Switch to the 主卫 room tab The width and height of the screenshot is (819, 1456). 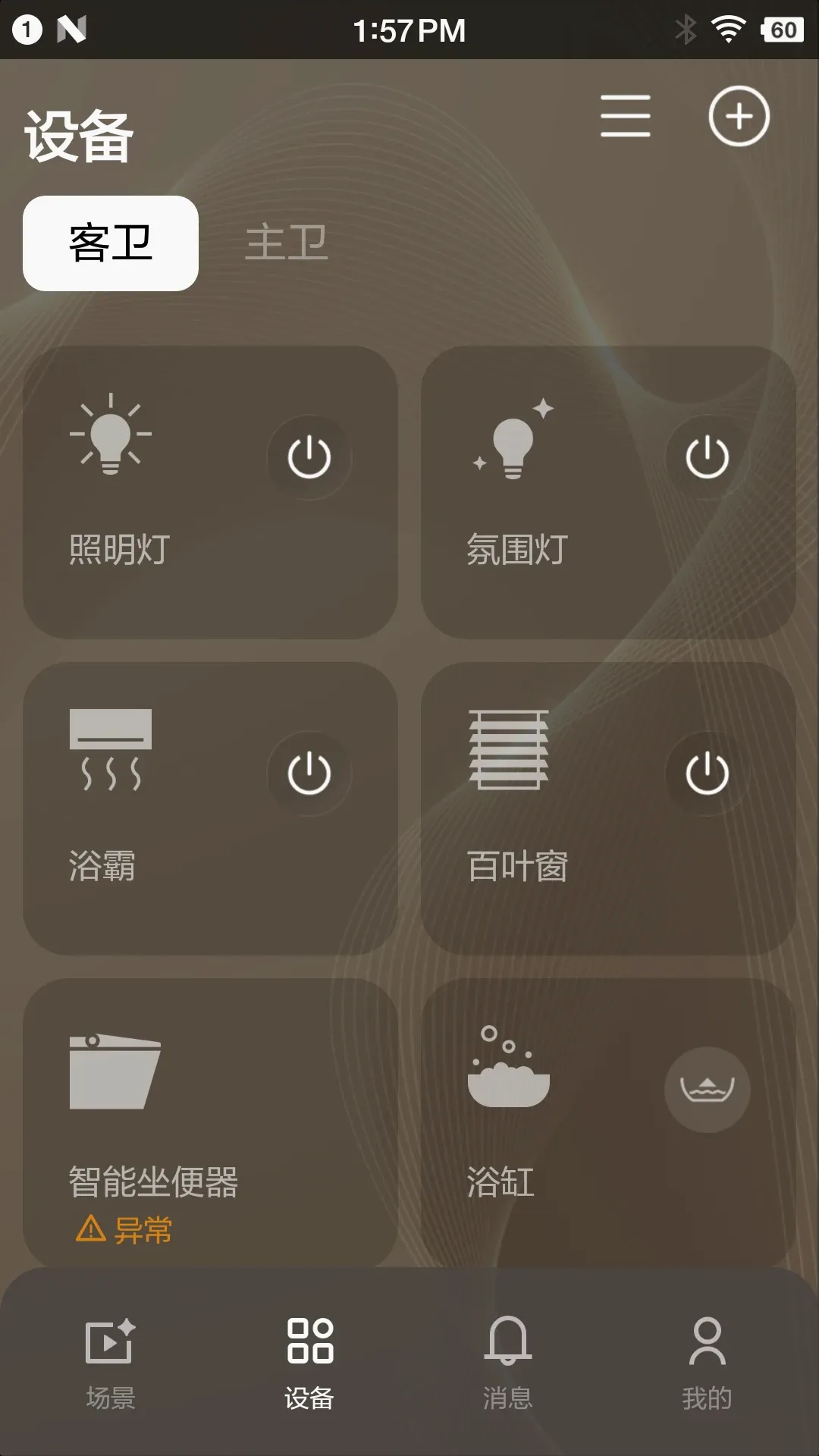pos(287,243)
